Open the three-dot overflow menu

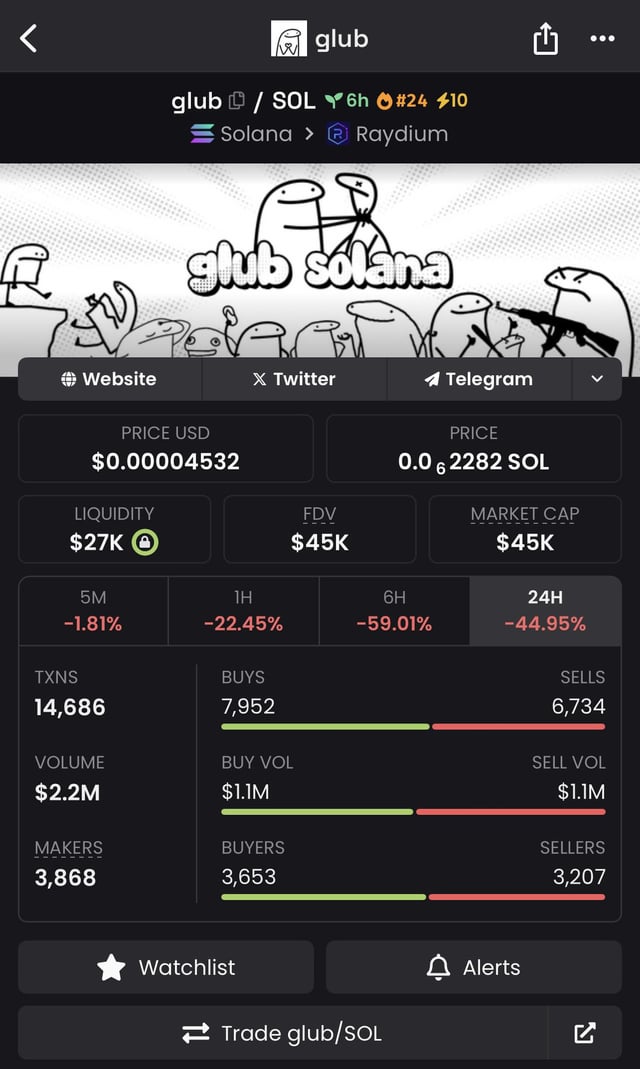602,39
